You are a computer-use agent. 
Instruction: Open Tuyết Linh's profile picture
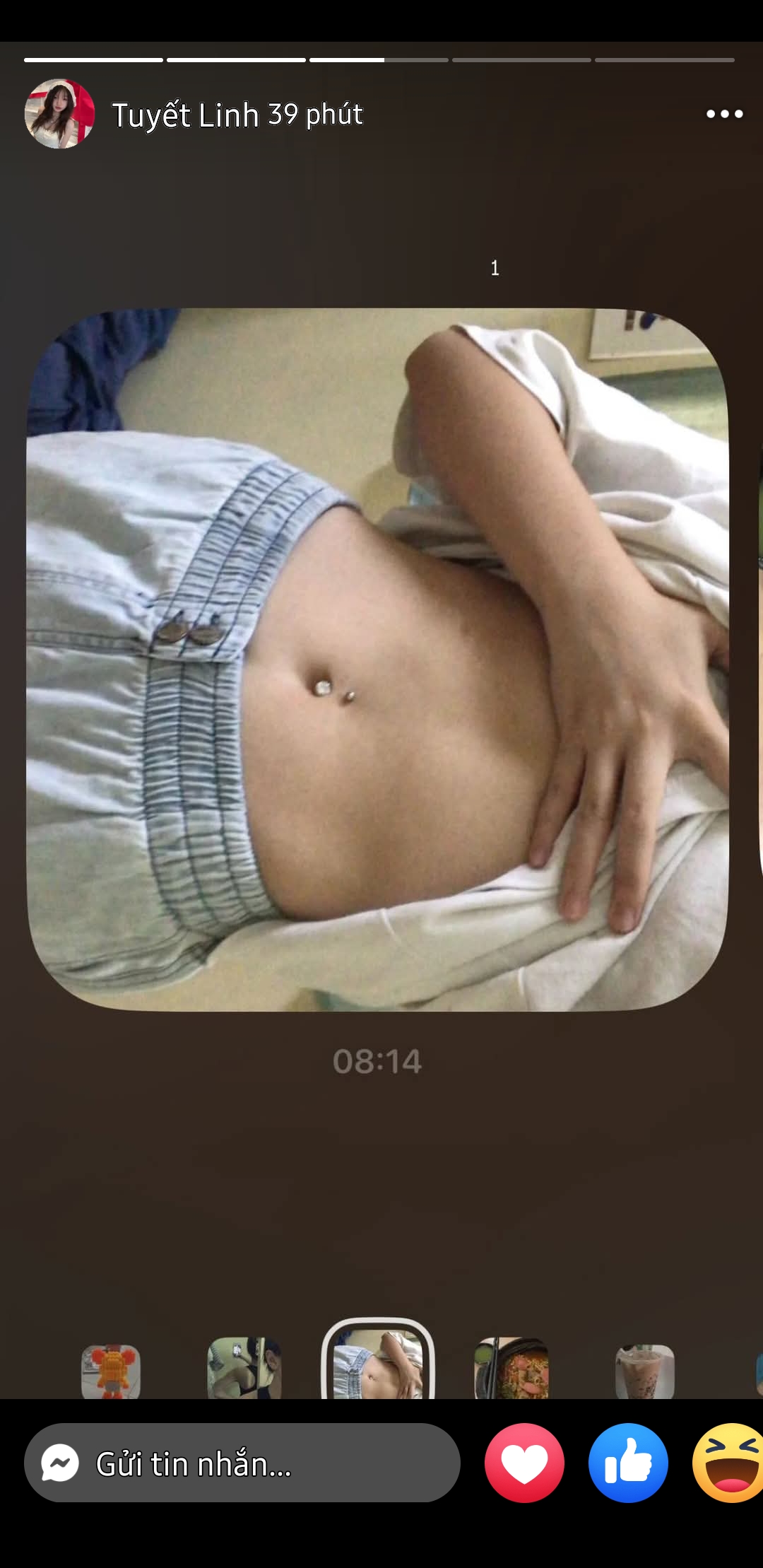pyautogui.click(x=59, y=114)
